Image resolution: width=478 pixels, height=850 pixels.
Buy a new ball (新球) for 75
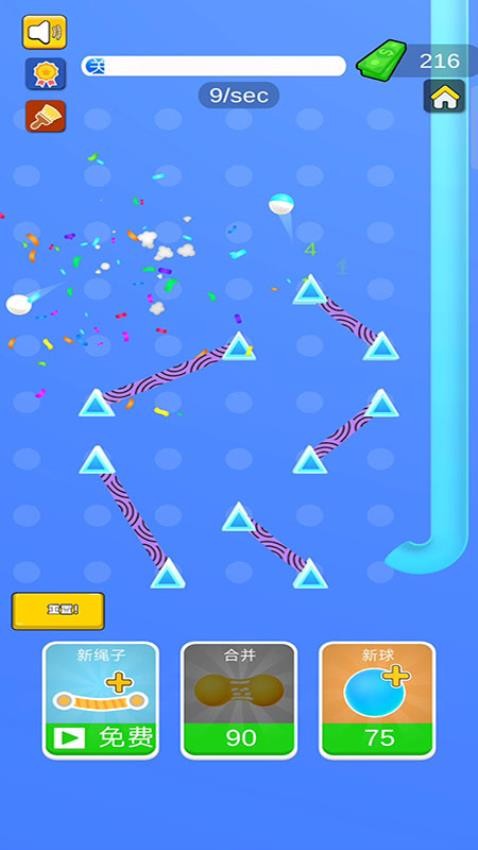pos(377,700)
